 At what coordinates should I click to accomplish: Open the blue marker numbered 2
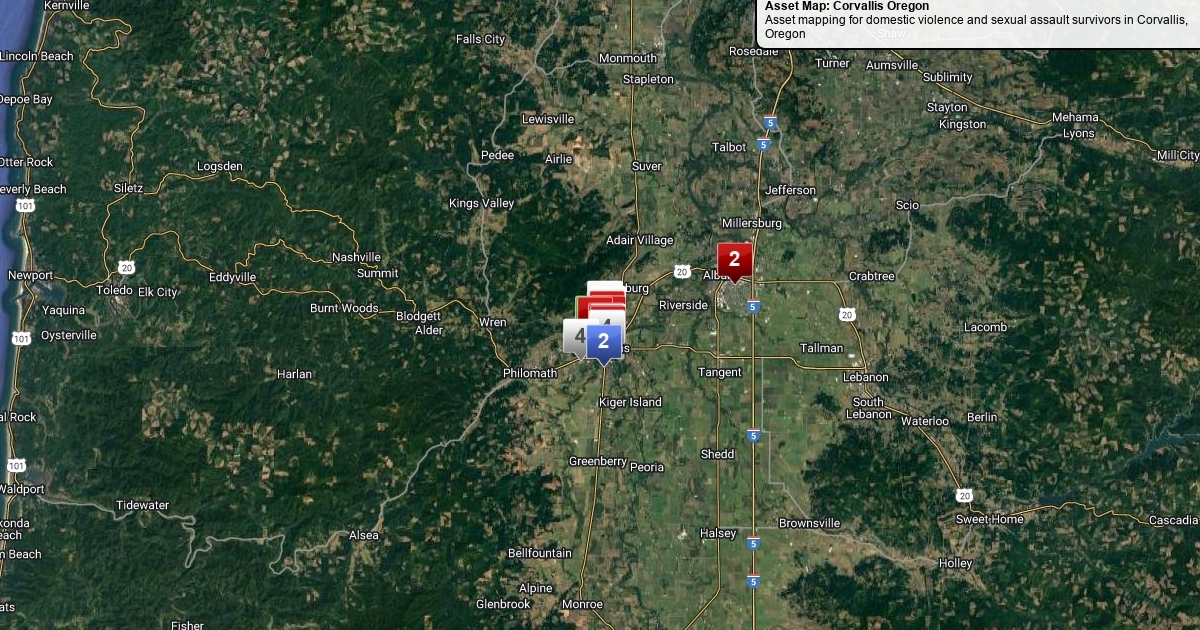click(603, 342)
